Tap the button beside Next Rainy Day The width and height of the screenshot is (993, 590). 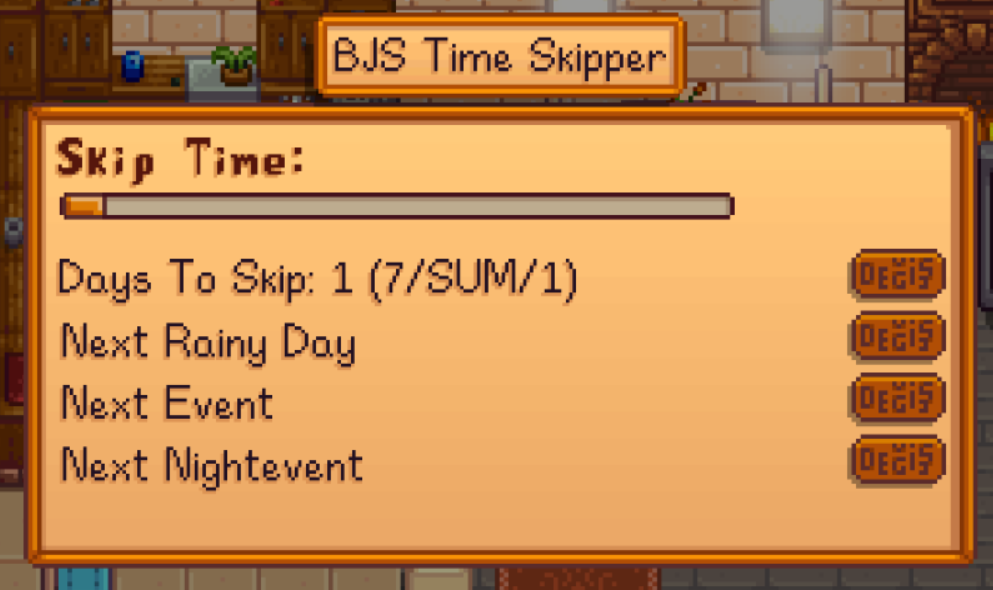[x=897, y=337]
